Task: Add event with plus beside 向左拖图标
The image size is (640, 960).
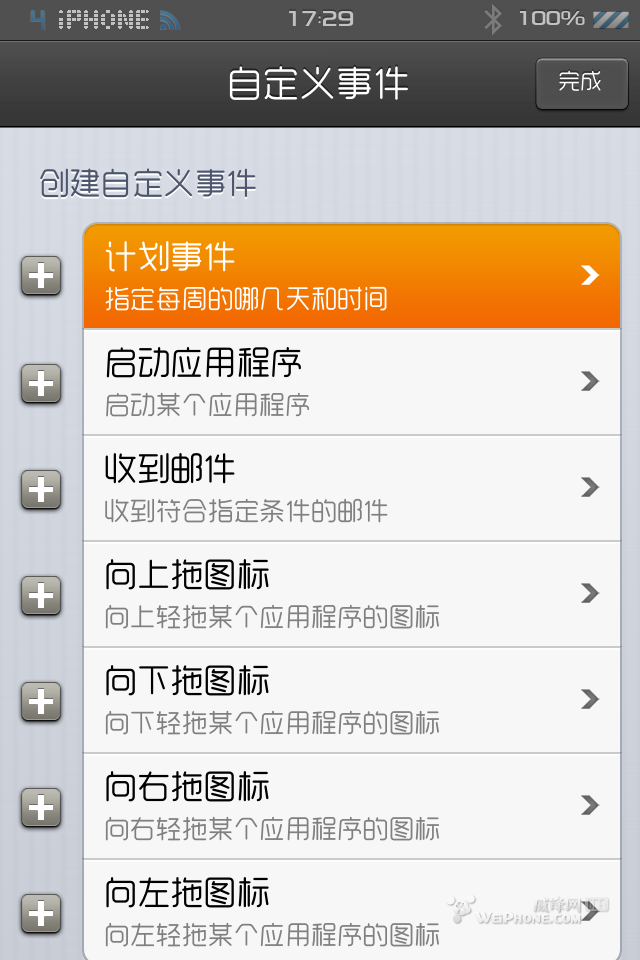Action: (x=41, y=913)
